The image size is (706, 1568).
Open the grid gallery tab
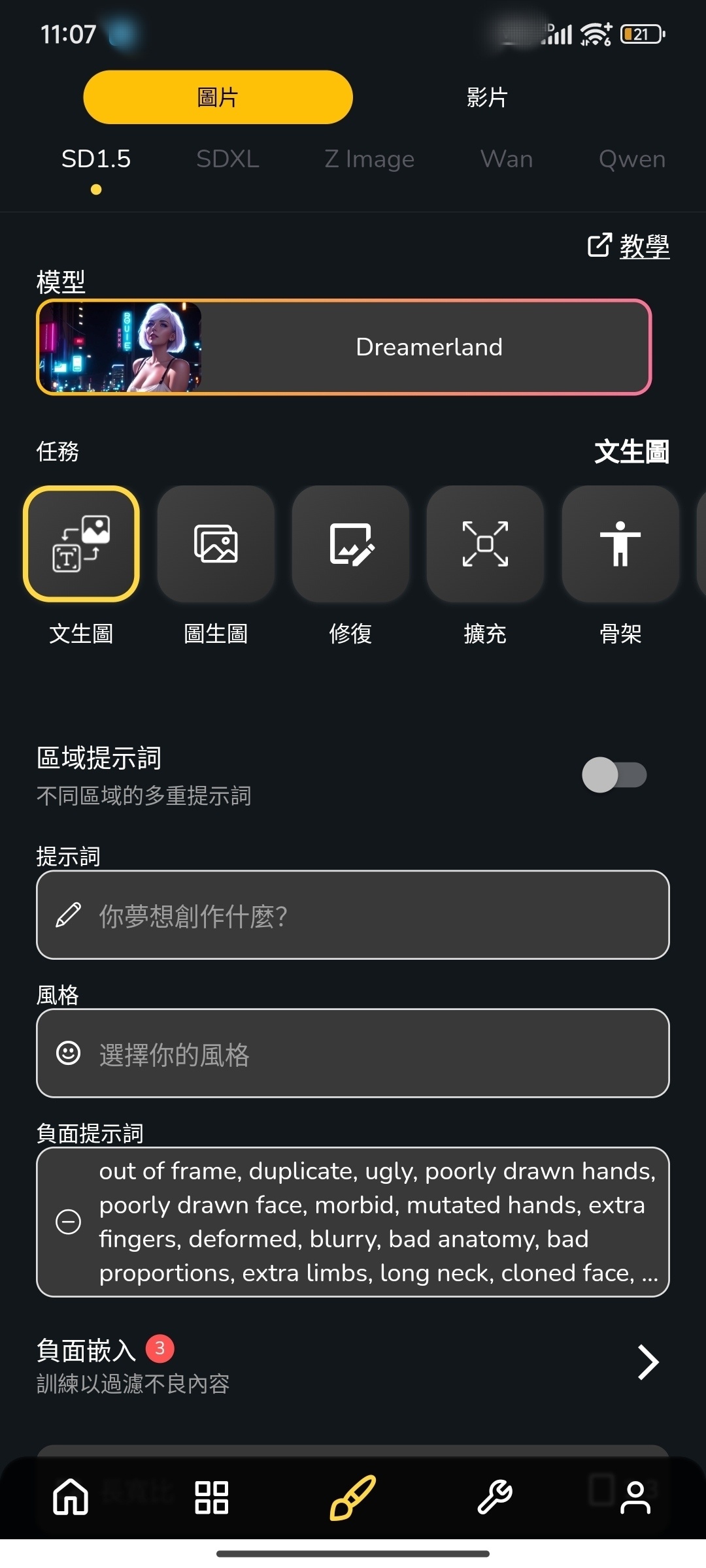212,1496
